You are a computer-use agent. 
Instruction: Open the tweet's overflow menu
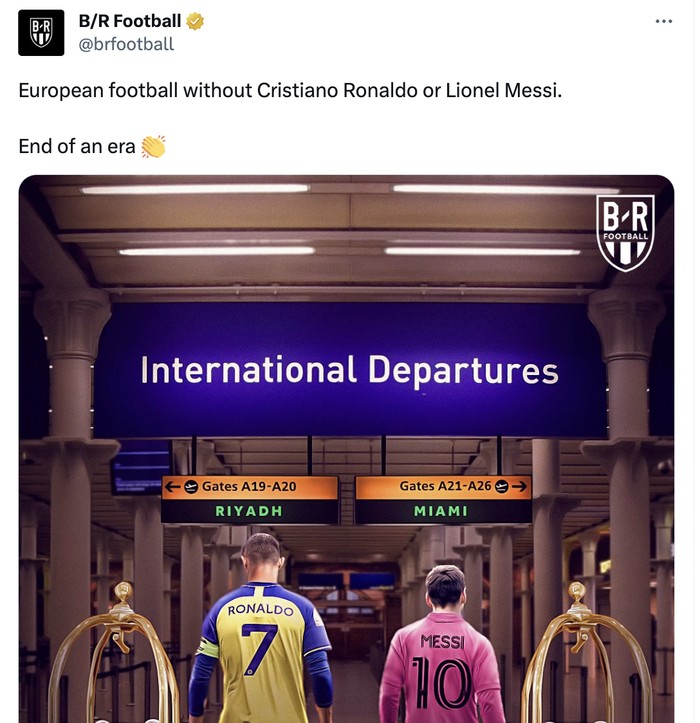(663, 21)
